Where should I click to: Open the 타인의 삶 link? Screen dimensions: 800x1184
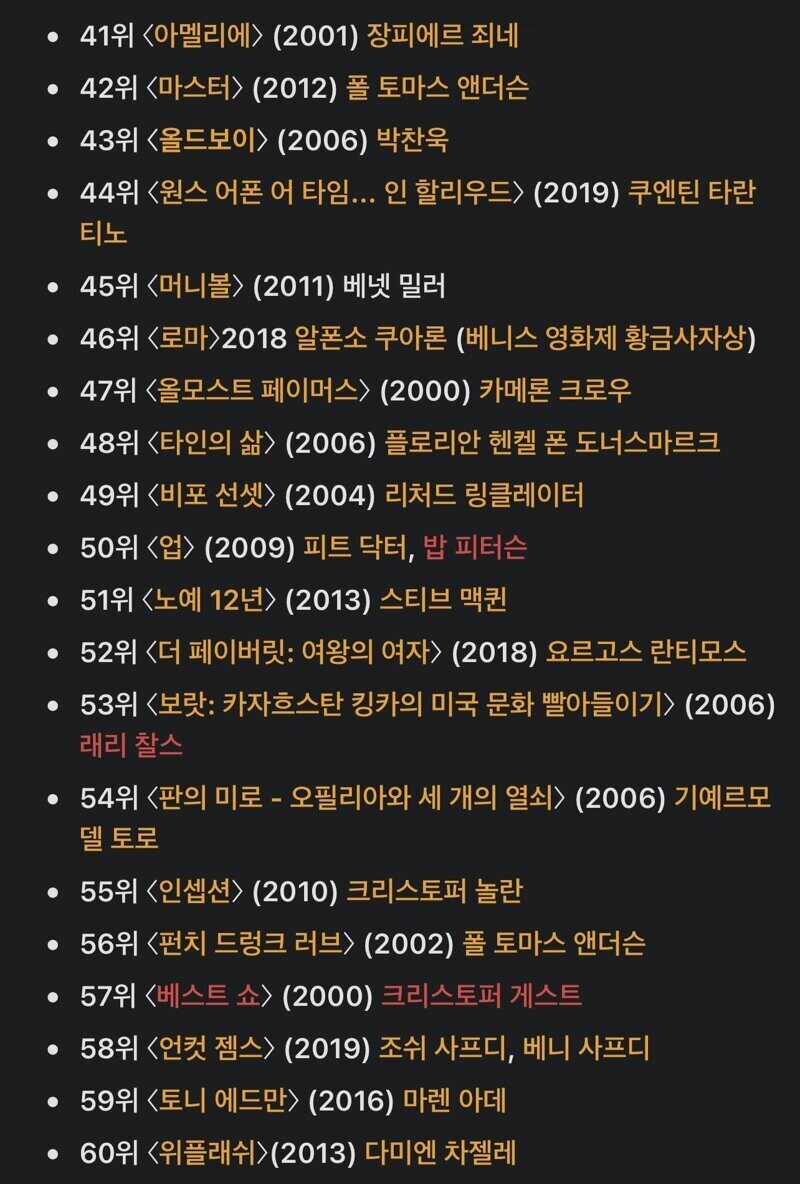point(210,442)
